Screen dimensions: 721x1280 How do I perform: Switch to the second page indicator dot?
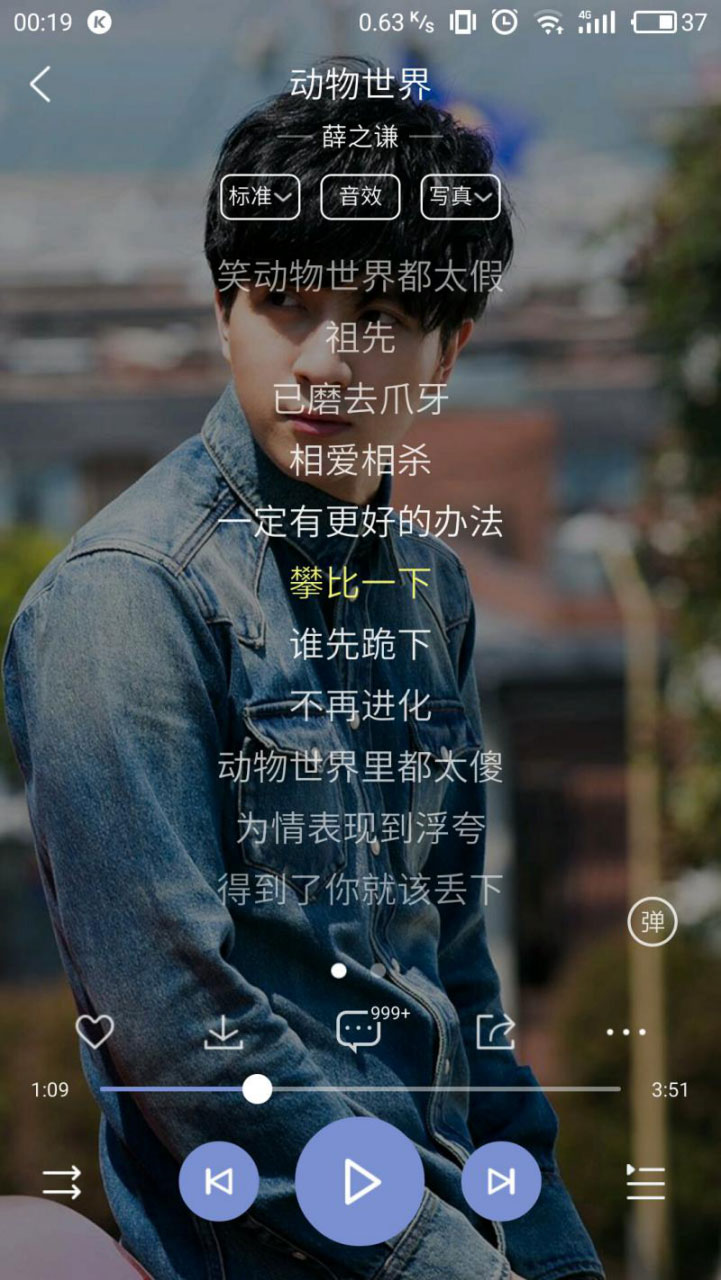378,970
